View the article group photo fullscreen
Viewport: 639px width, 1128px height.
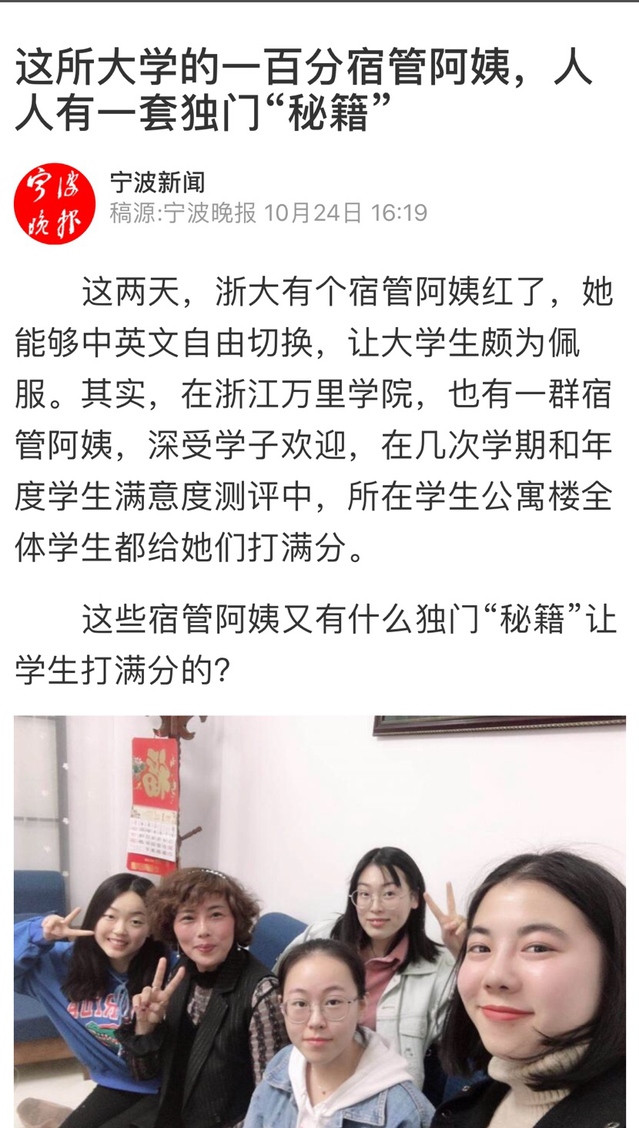pos(319,920)
